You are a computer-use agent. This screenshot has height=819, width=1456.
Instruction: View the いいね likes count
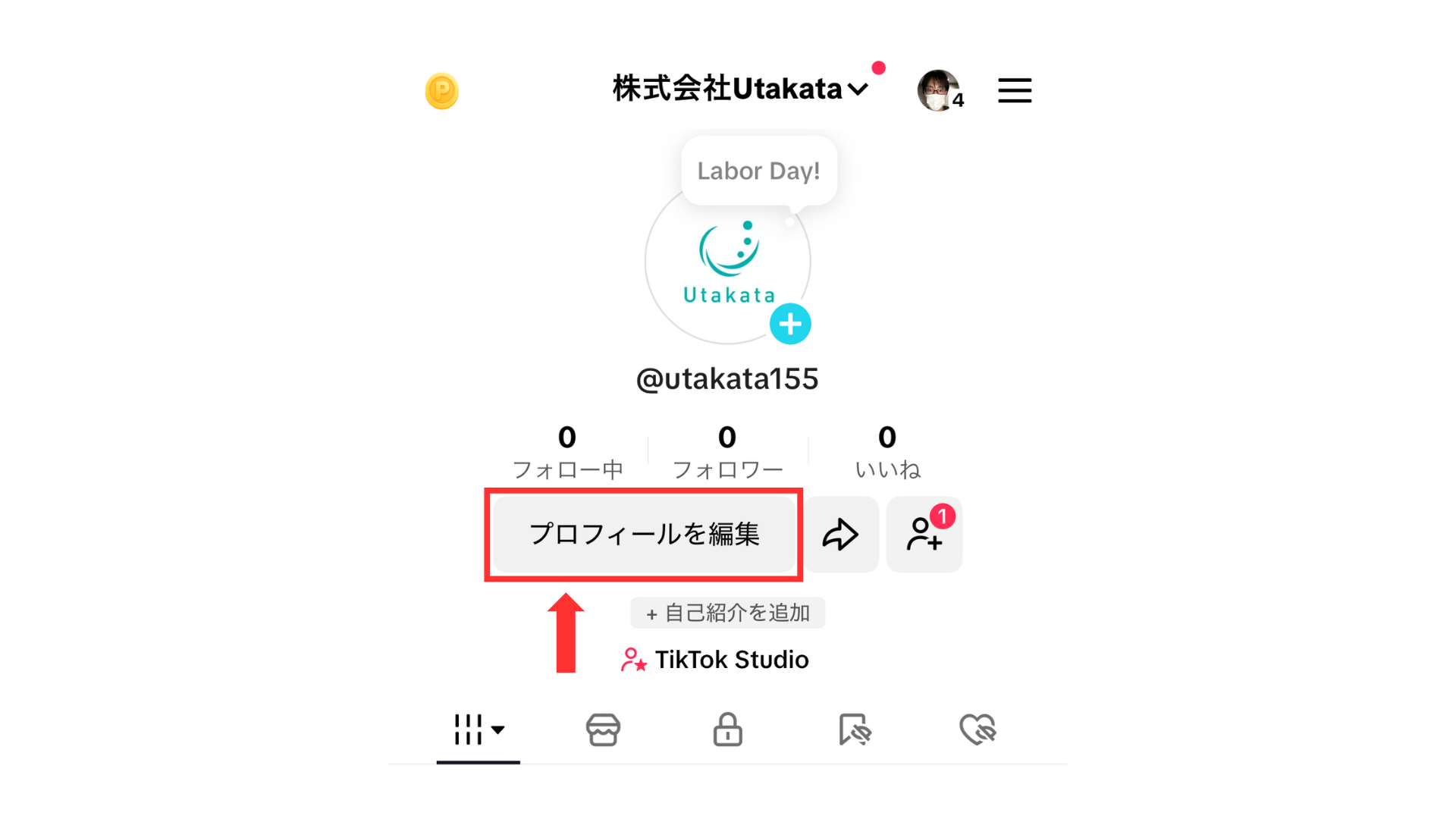click(x=887, y=452)
